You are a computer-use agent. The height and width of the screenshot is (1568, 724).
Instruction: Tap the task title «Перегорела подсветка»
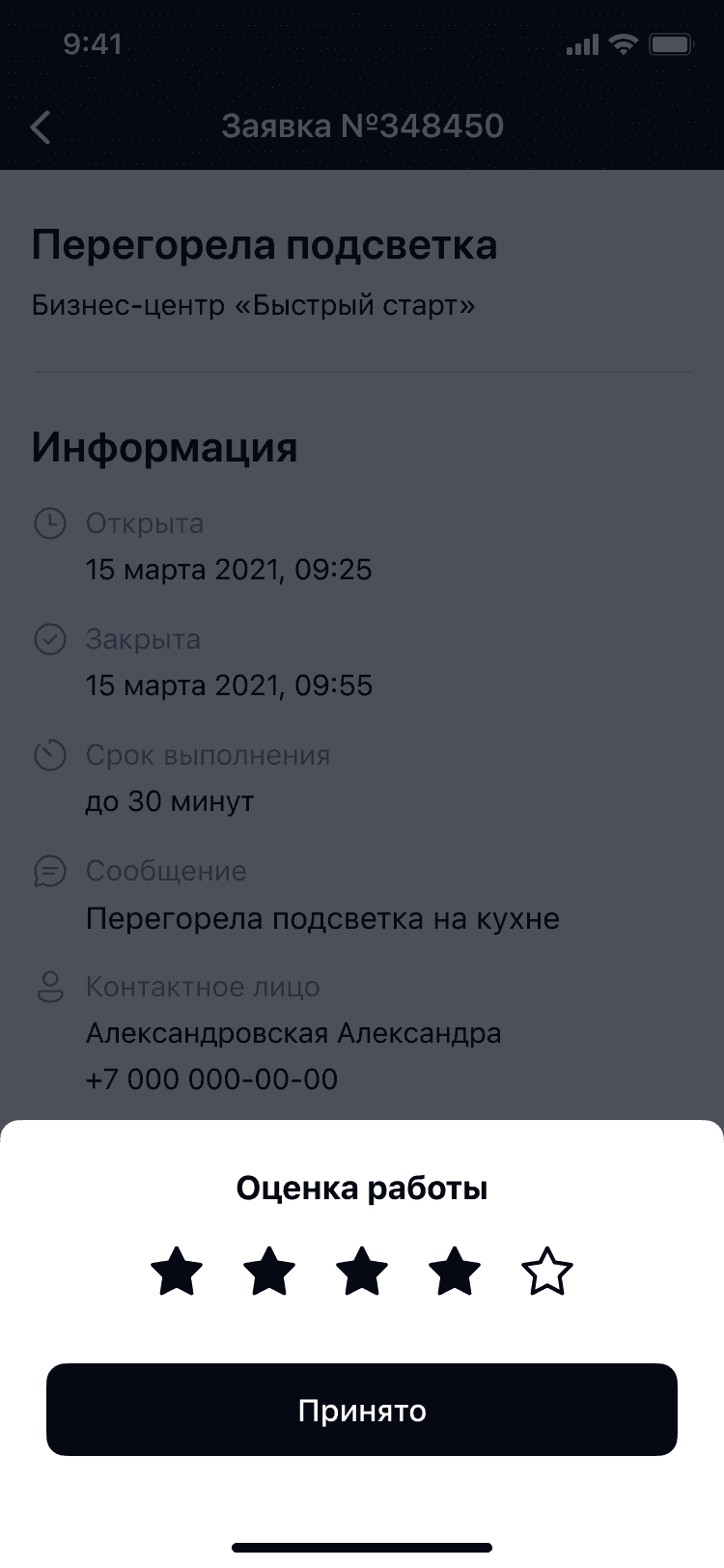coord(265,245)
